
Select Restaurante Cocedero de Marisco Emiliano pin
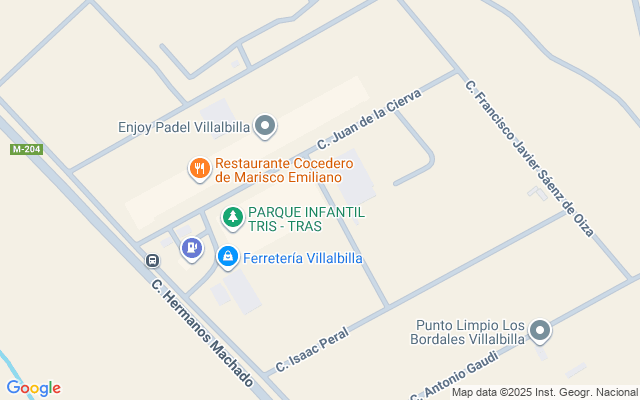pos(200,169)
